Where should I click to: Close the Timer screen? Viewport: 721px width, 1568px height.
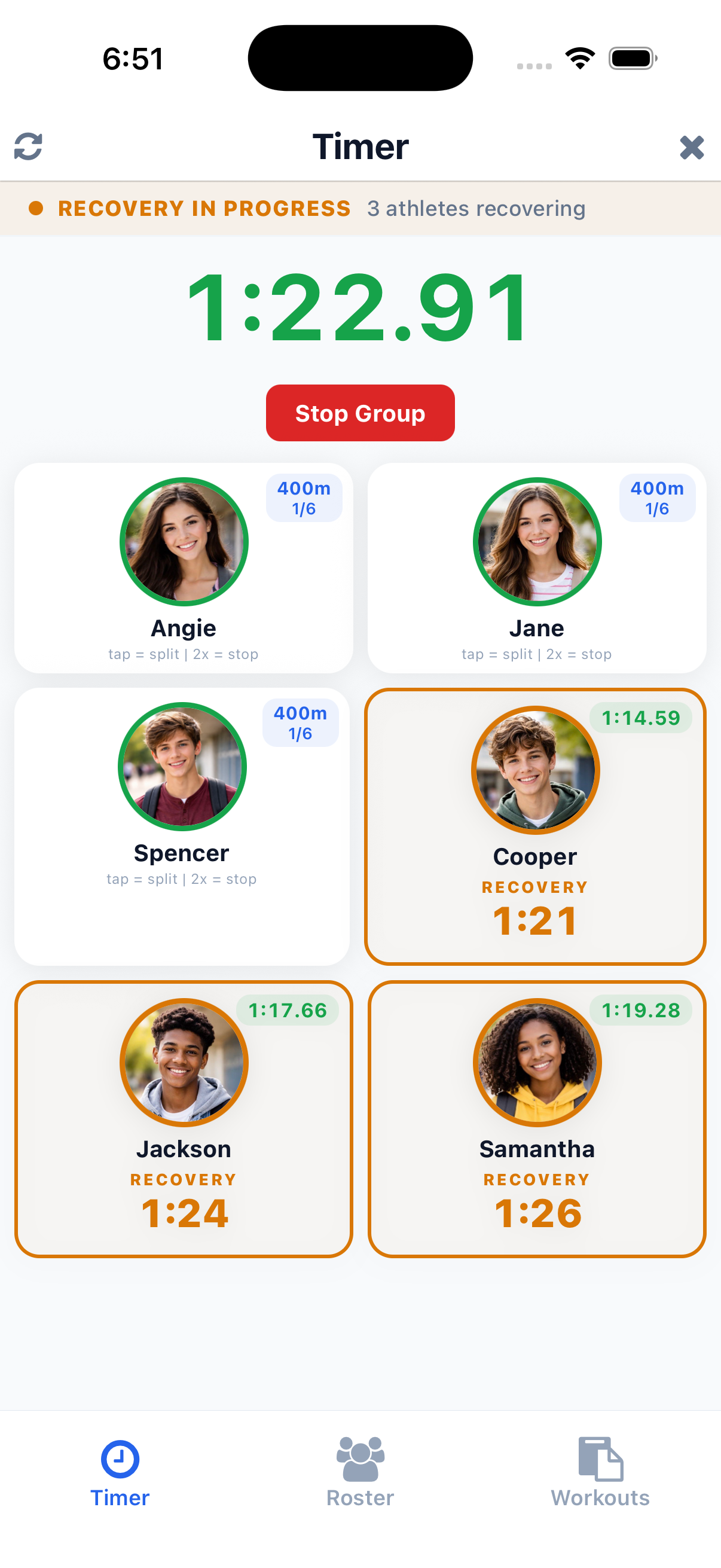coord(691,147)
